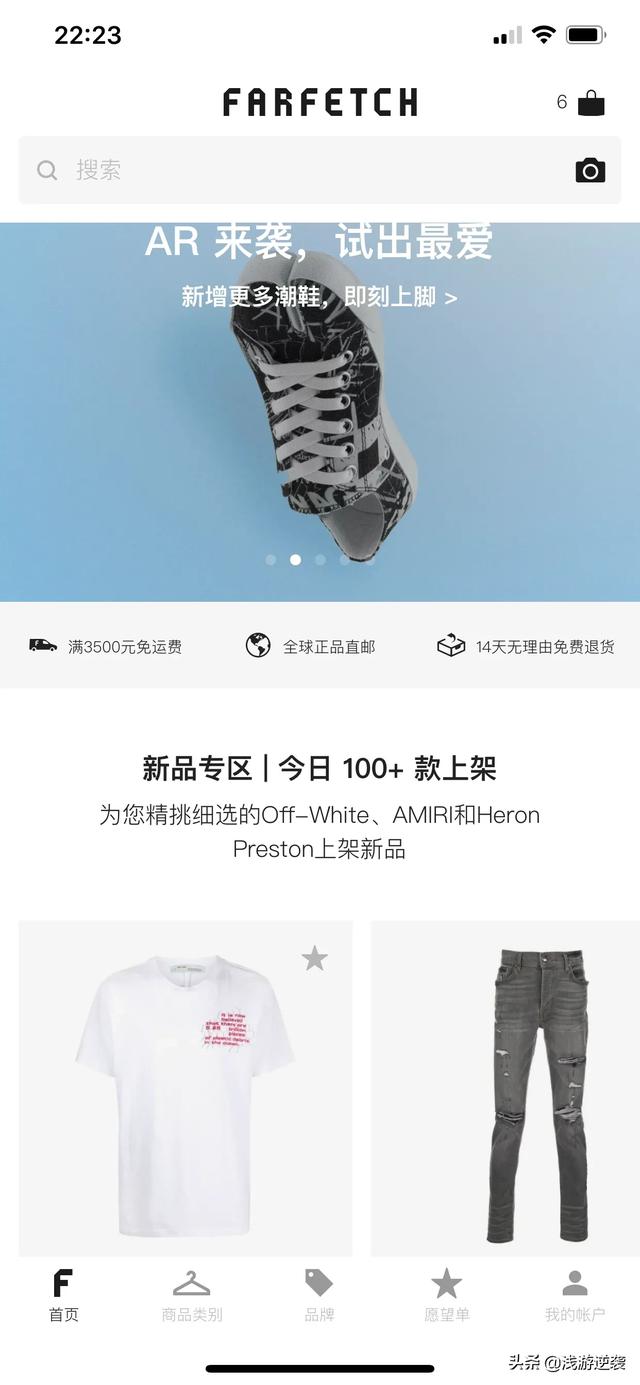
Task: Tap the 搜索 search field
Action: point(290,170)
